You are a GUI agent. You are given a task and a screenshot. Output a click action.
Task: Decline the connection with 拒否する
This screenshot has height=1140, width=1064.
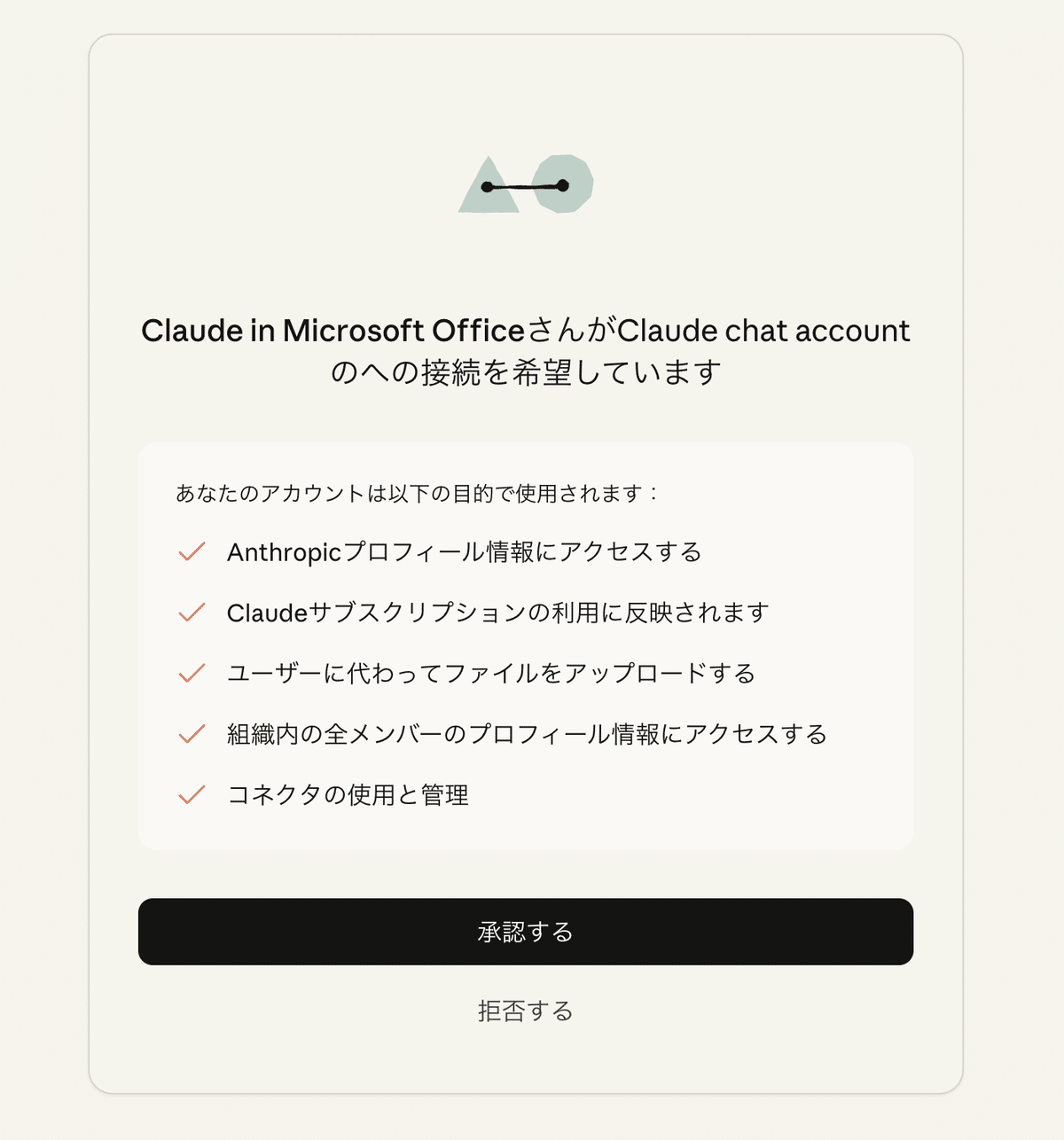[525, 1011]
